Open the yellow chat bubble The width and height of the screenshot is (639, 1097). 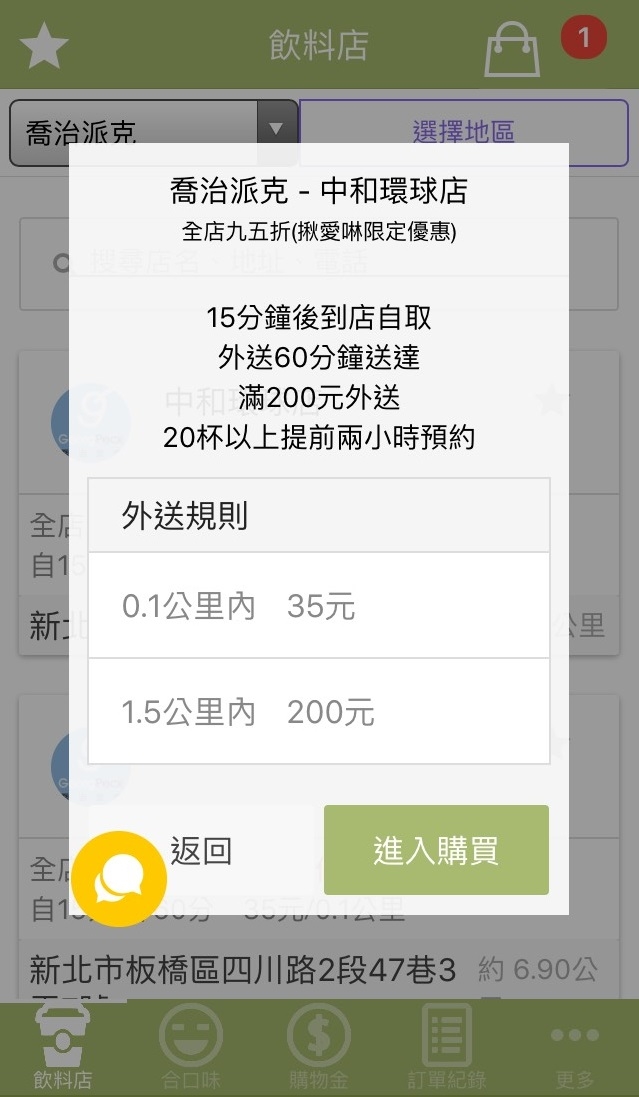click(118, 880)
